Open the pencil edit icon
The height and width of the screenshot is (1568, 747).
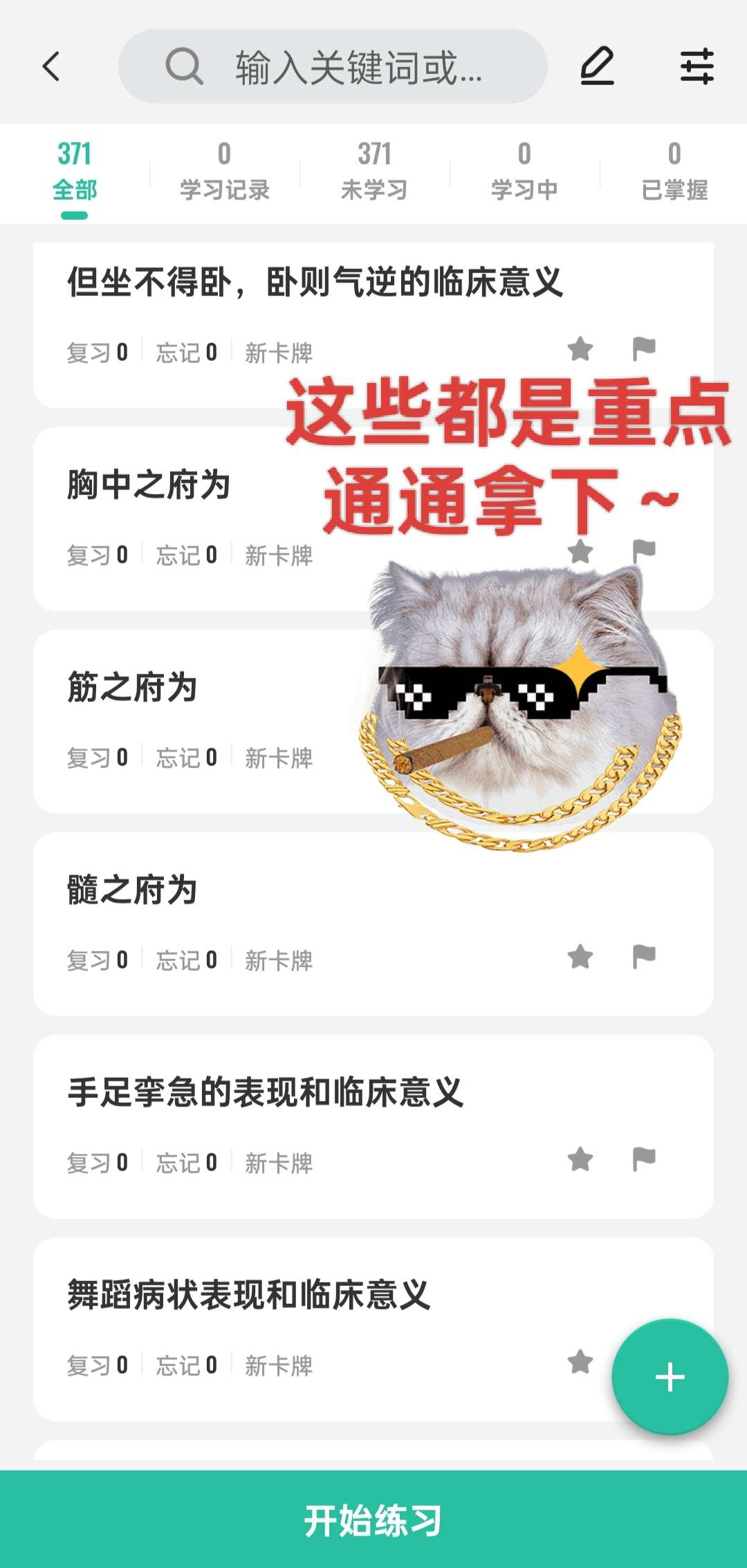(597, 66)
